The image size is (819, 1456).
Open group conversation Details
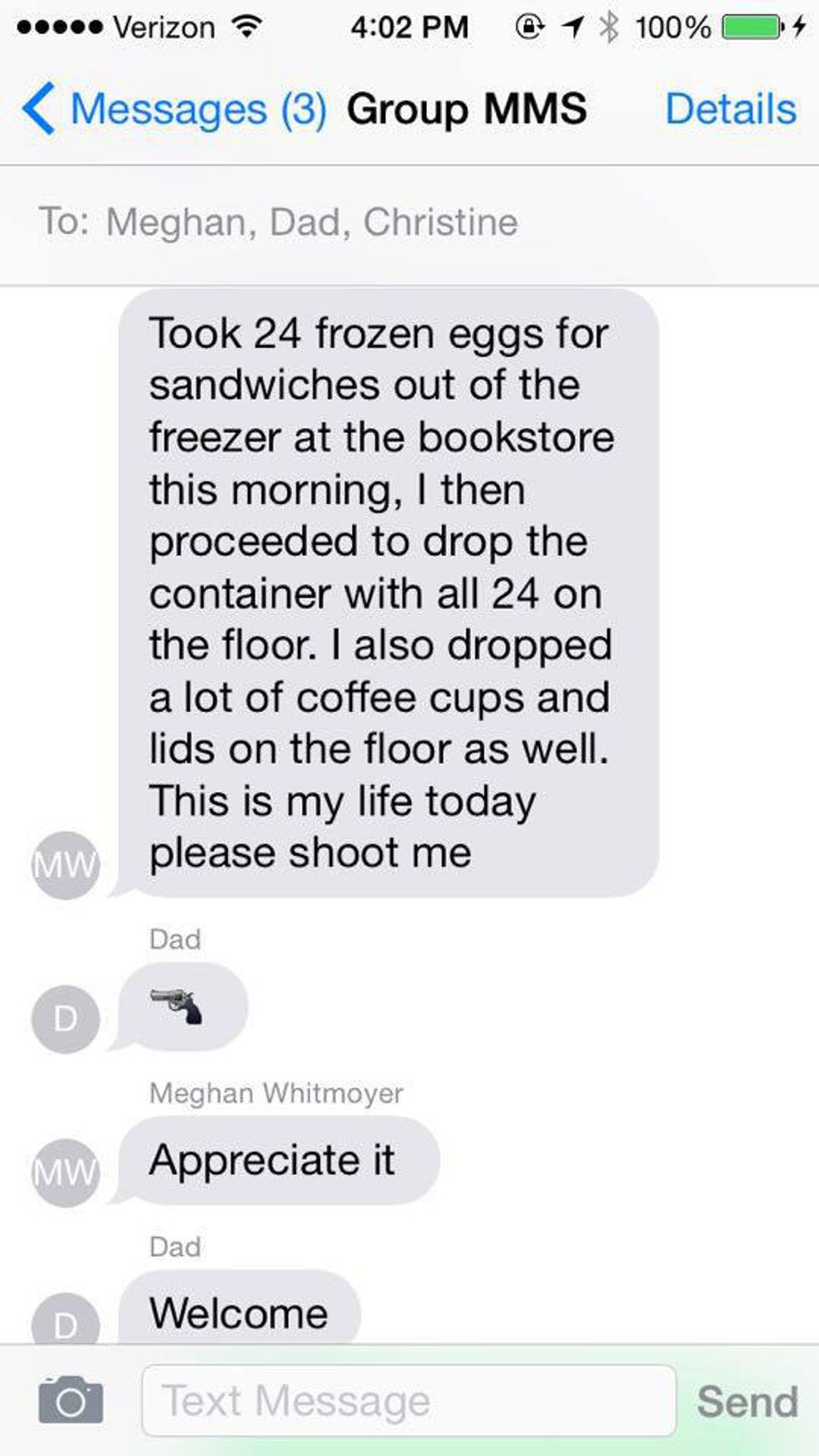[x=730, y=109]
